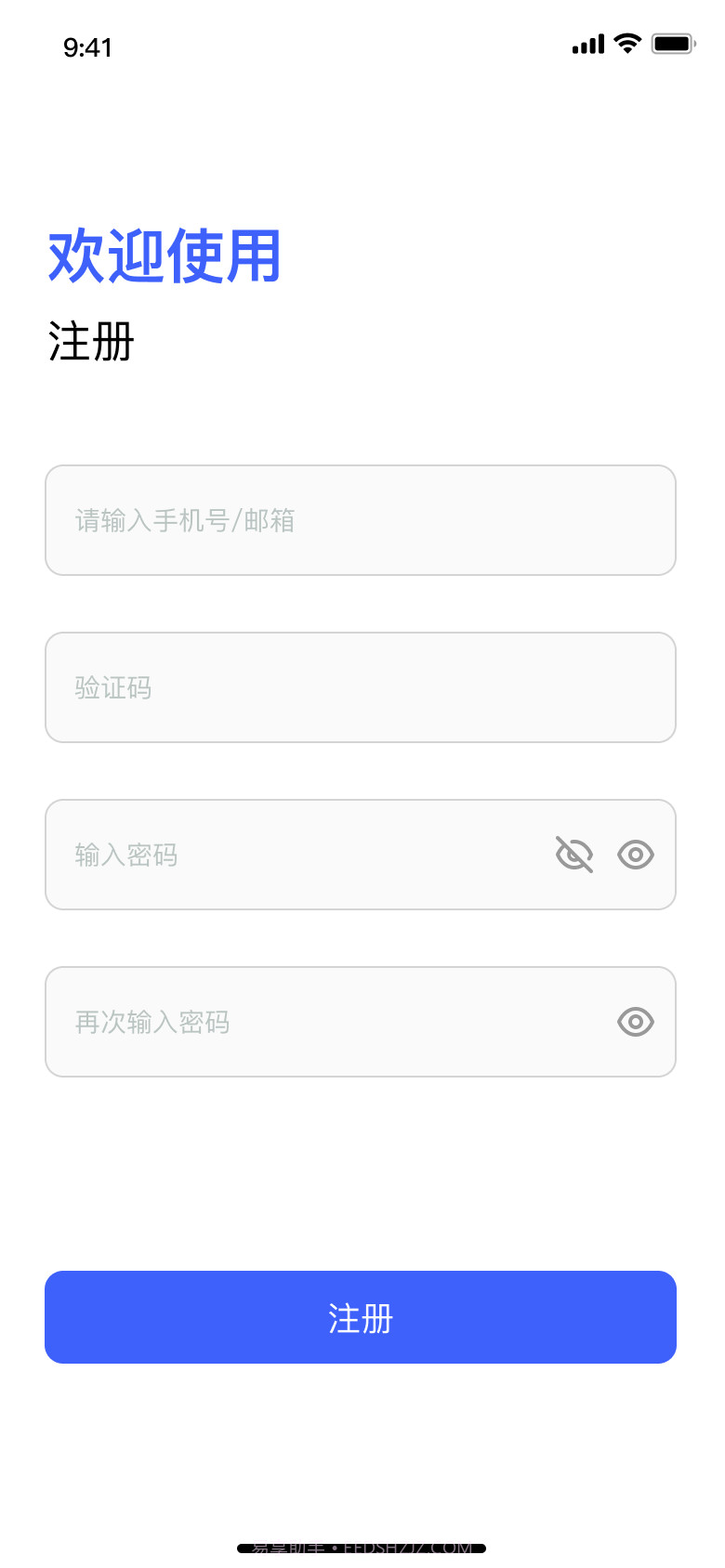Click the eye icon in the confirm password field

[636, 1022]
